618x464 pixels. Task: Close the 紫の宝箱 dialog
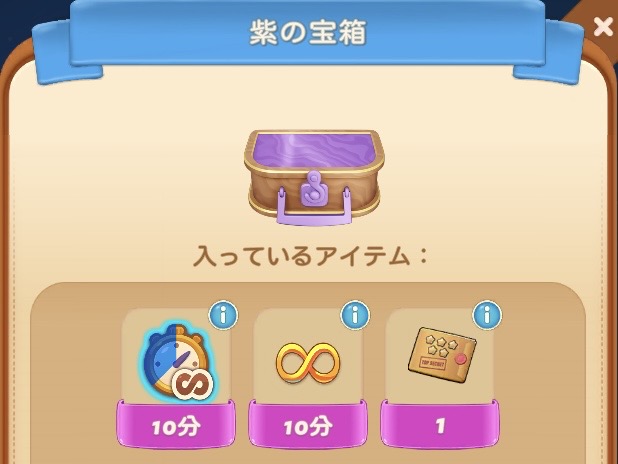coord(603,28)
